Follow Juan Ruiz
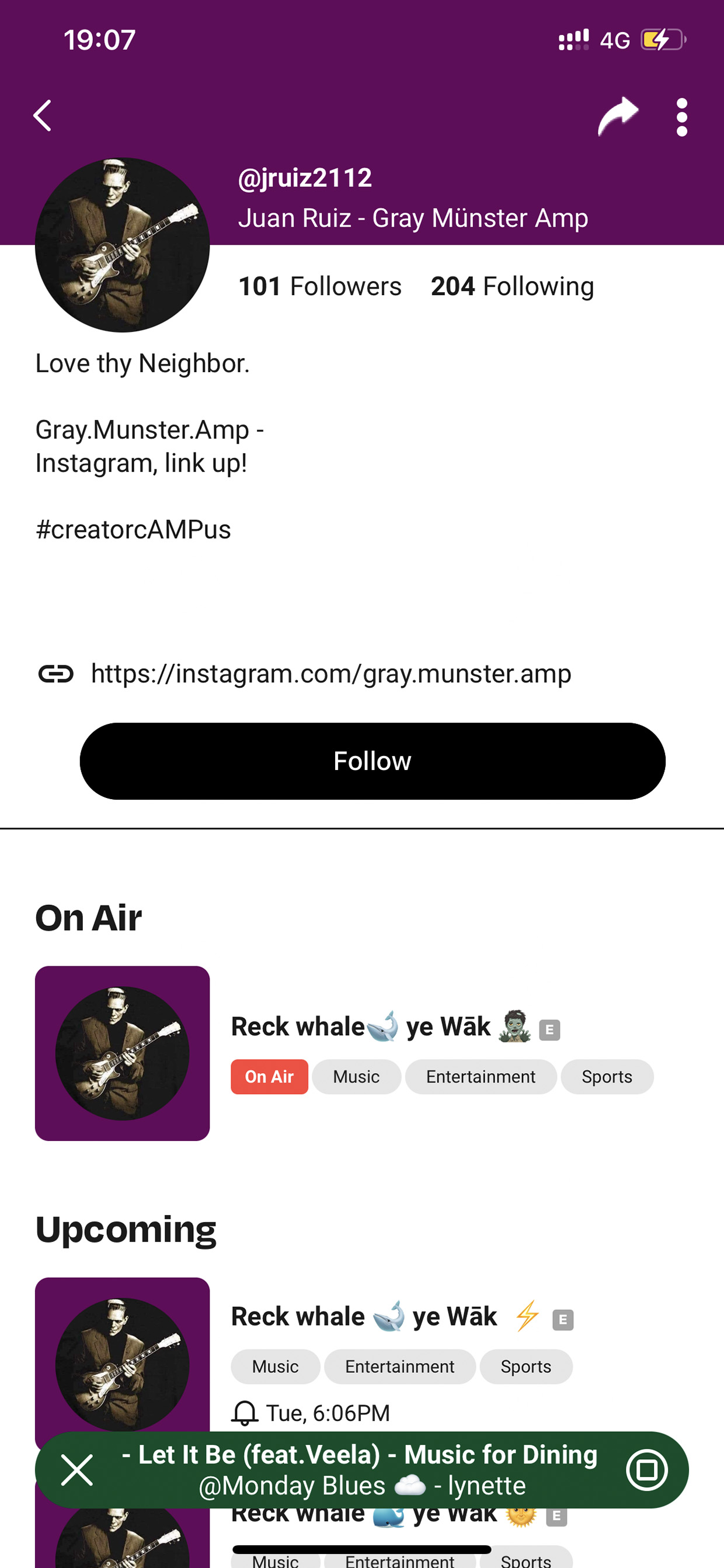This screenshot has width=724, height=1568. 373,761
